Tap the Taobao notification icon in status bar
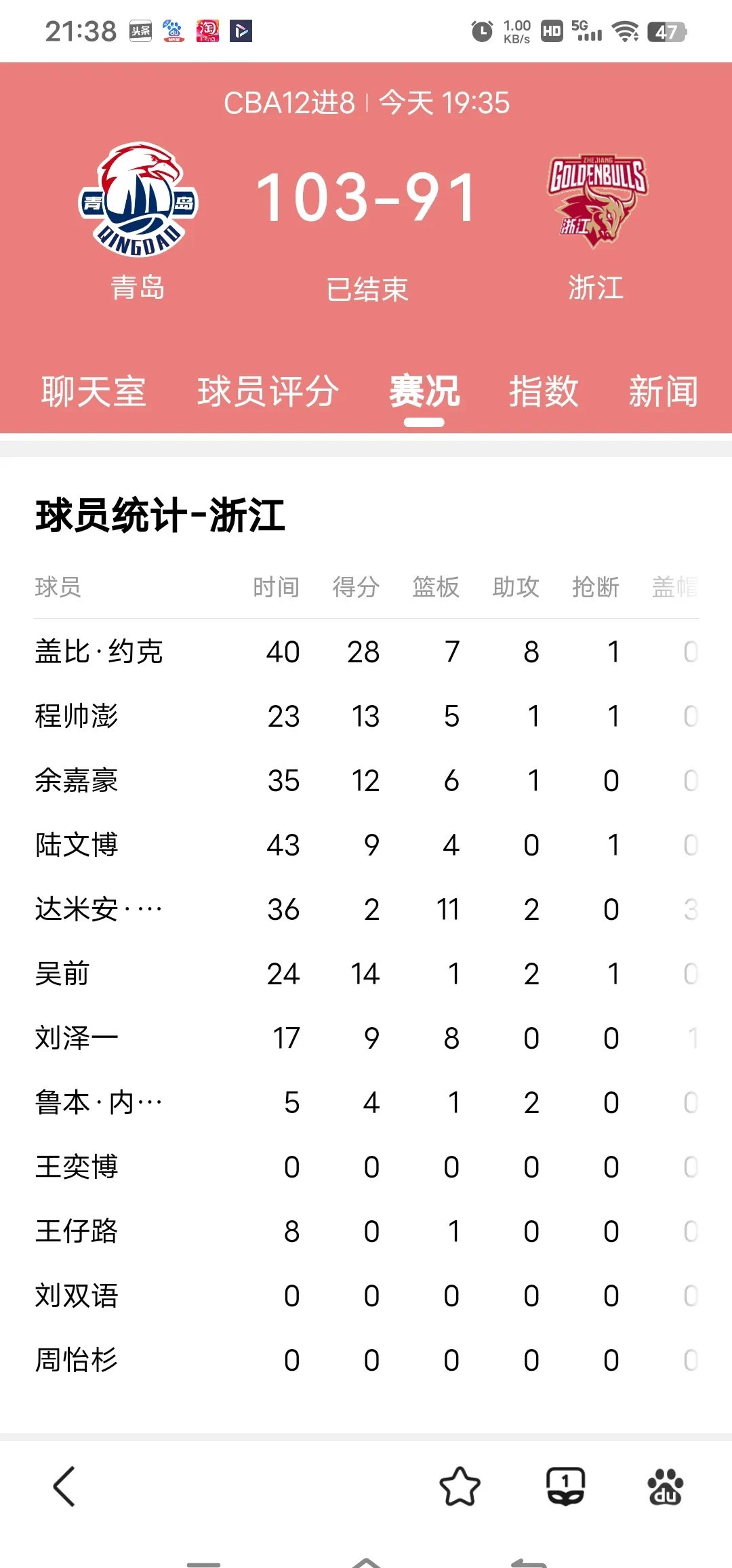Image resolution: width=732 pixels, height=1568 pixels. 208,31
